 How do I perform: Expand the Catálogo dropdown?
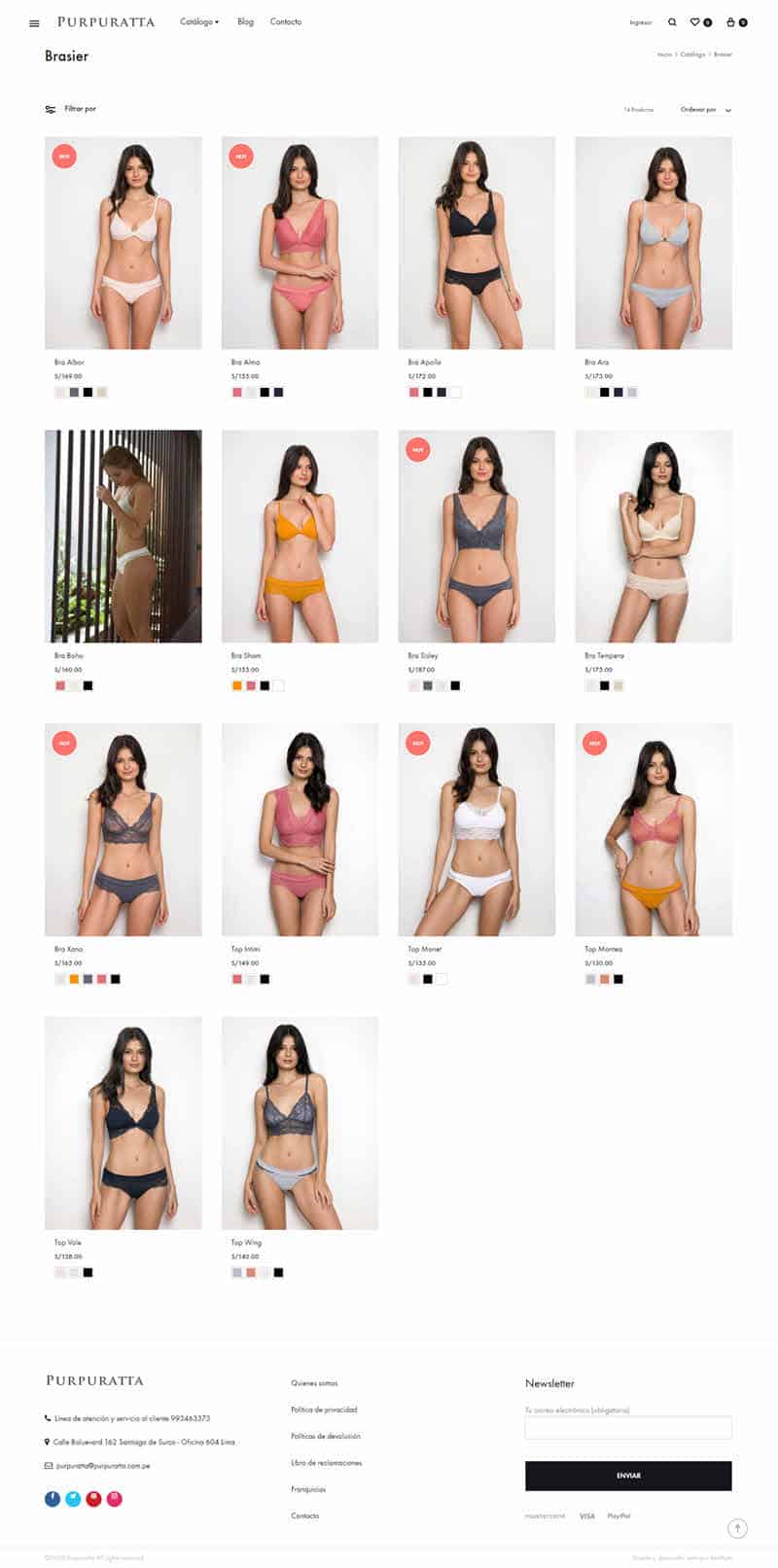click(x=199, y=21)
